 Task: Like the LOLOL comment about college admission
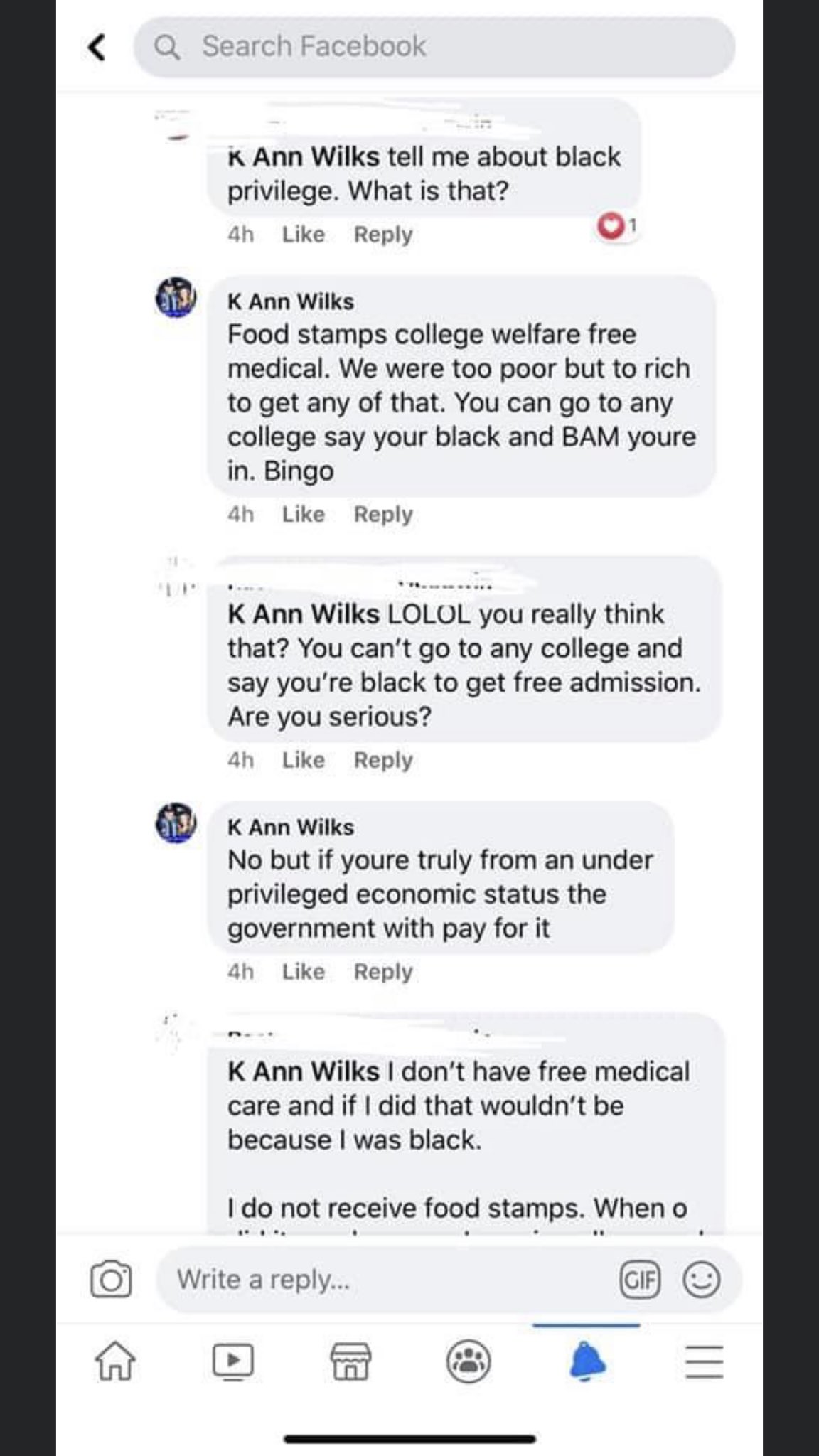click(x=304, y=760)
